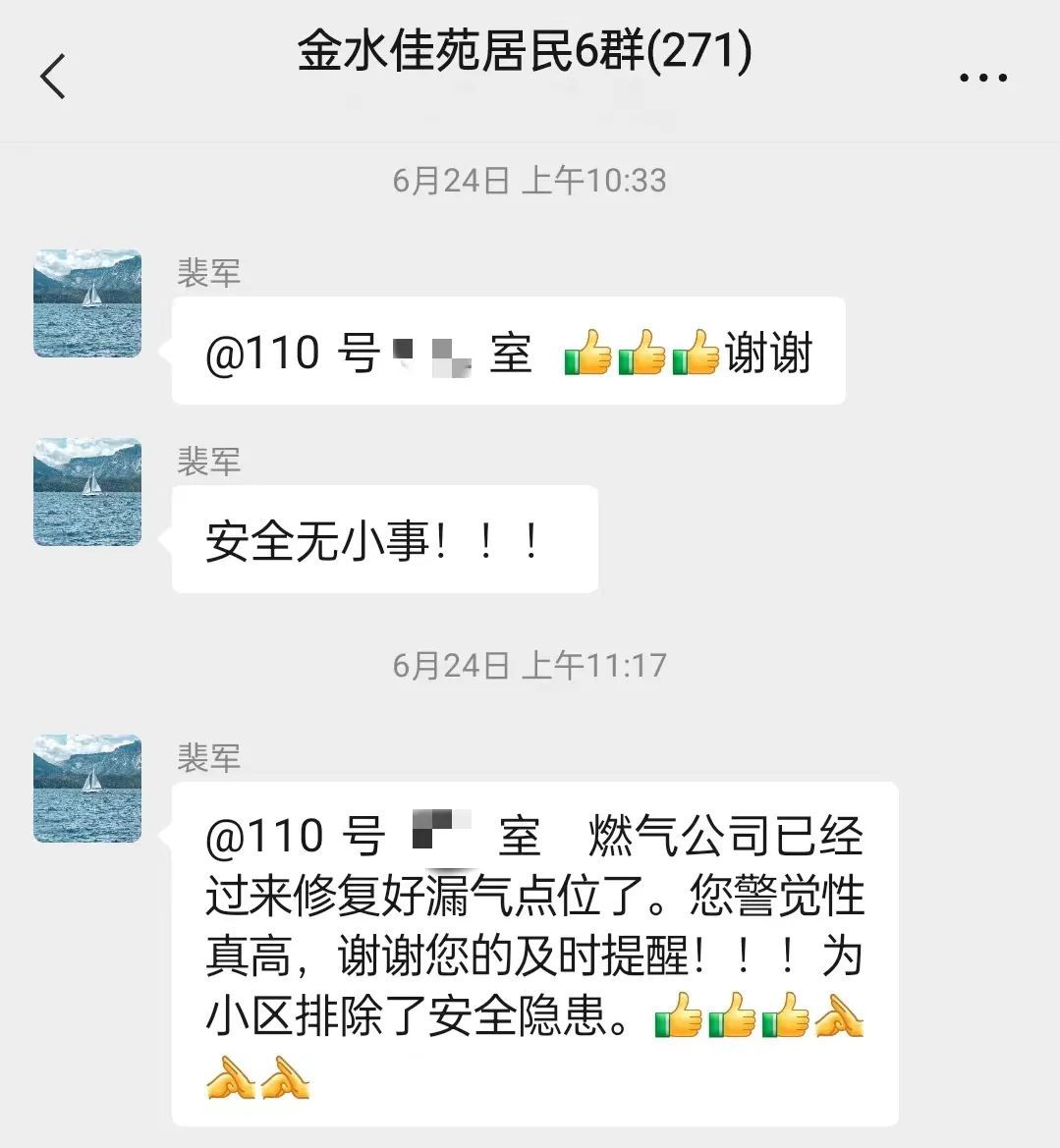The height and width of the screenshot is (1148, 1060).
Task: Open the group settings via the ellipsis icon
Action: click(x=983, y=76)
